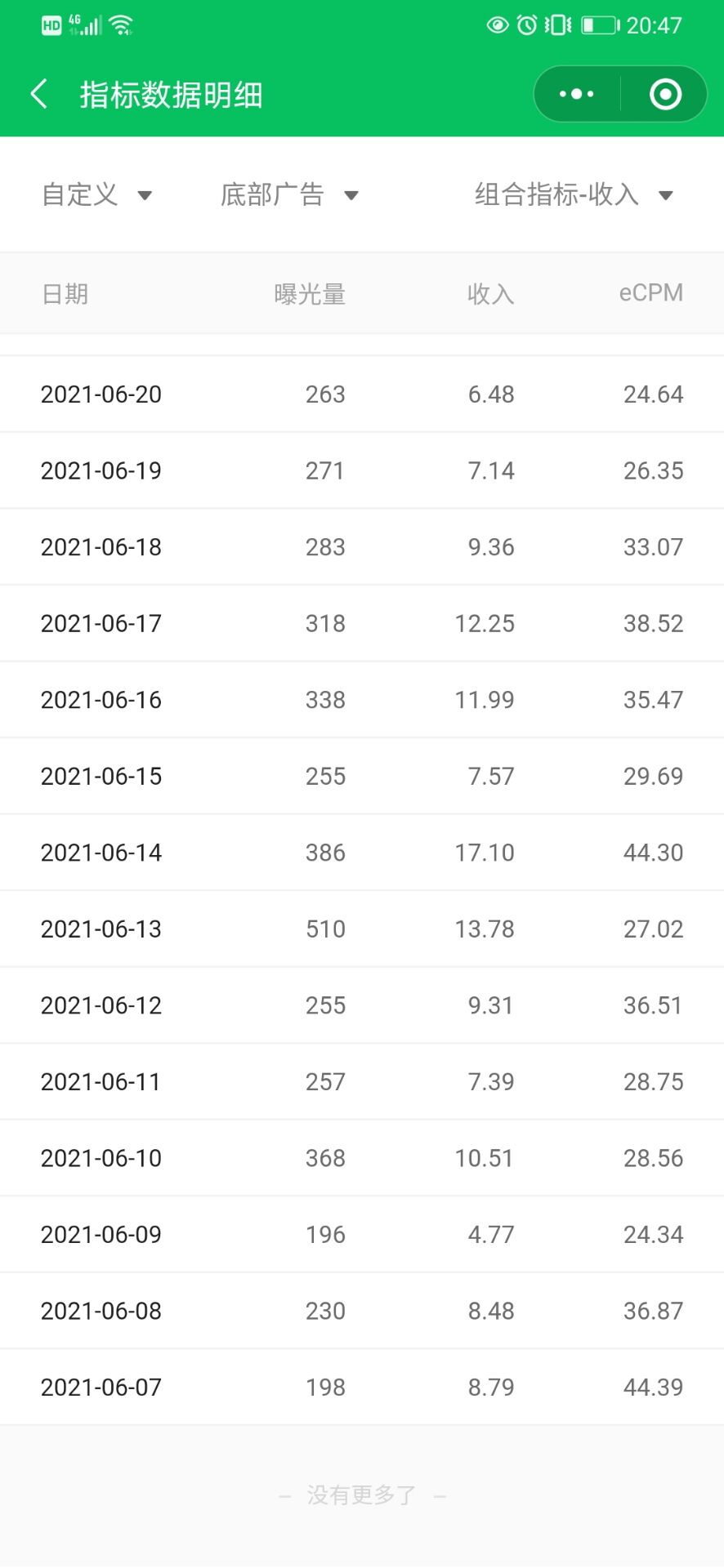Viewport: 724px width, 1568px height.
Task: Click the 没有更多了 footer text
Action: point(362,1494)
